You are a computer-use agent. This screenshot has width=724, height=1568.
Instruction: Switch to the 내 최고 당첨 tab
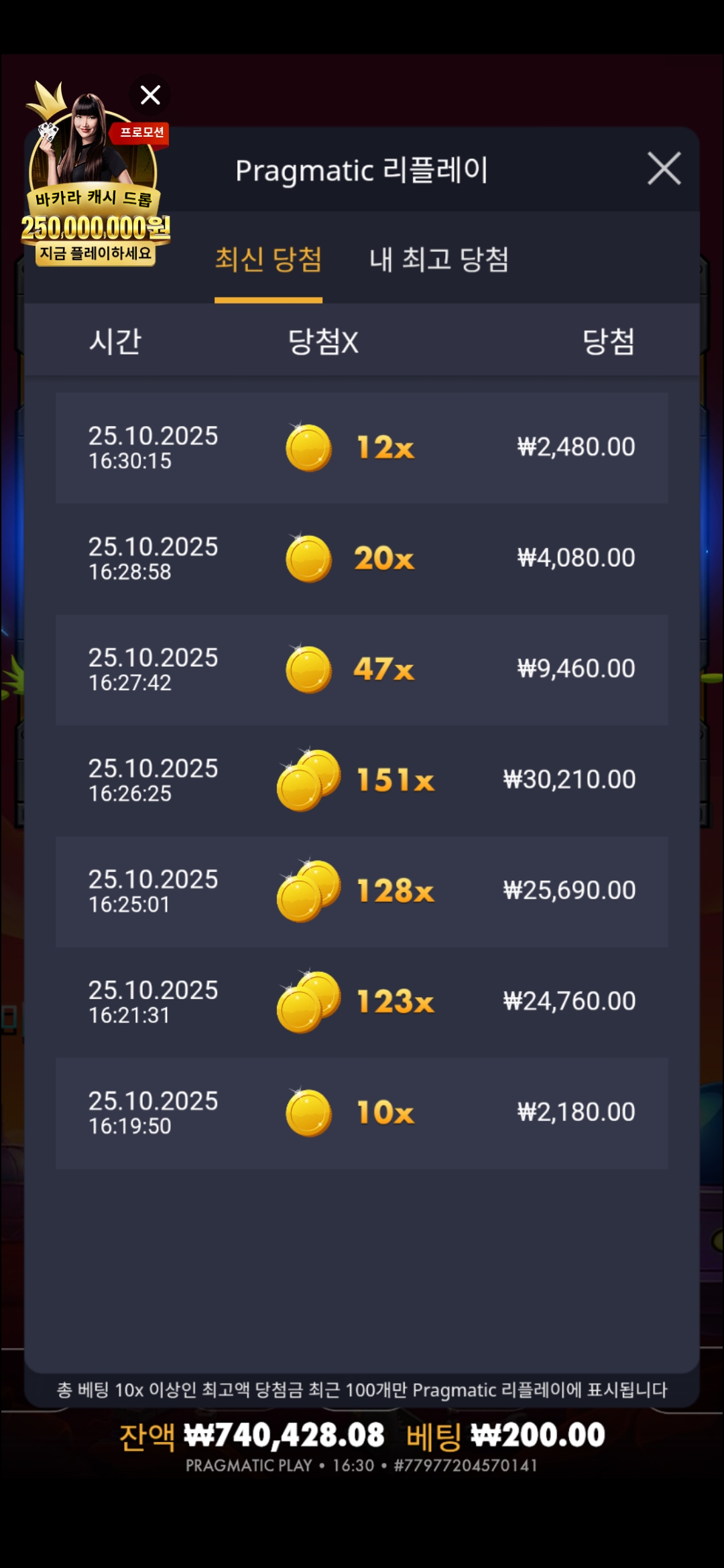439,260
